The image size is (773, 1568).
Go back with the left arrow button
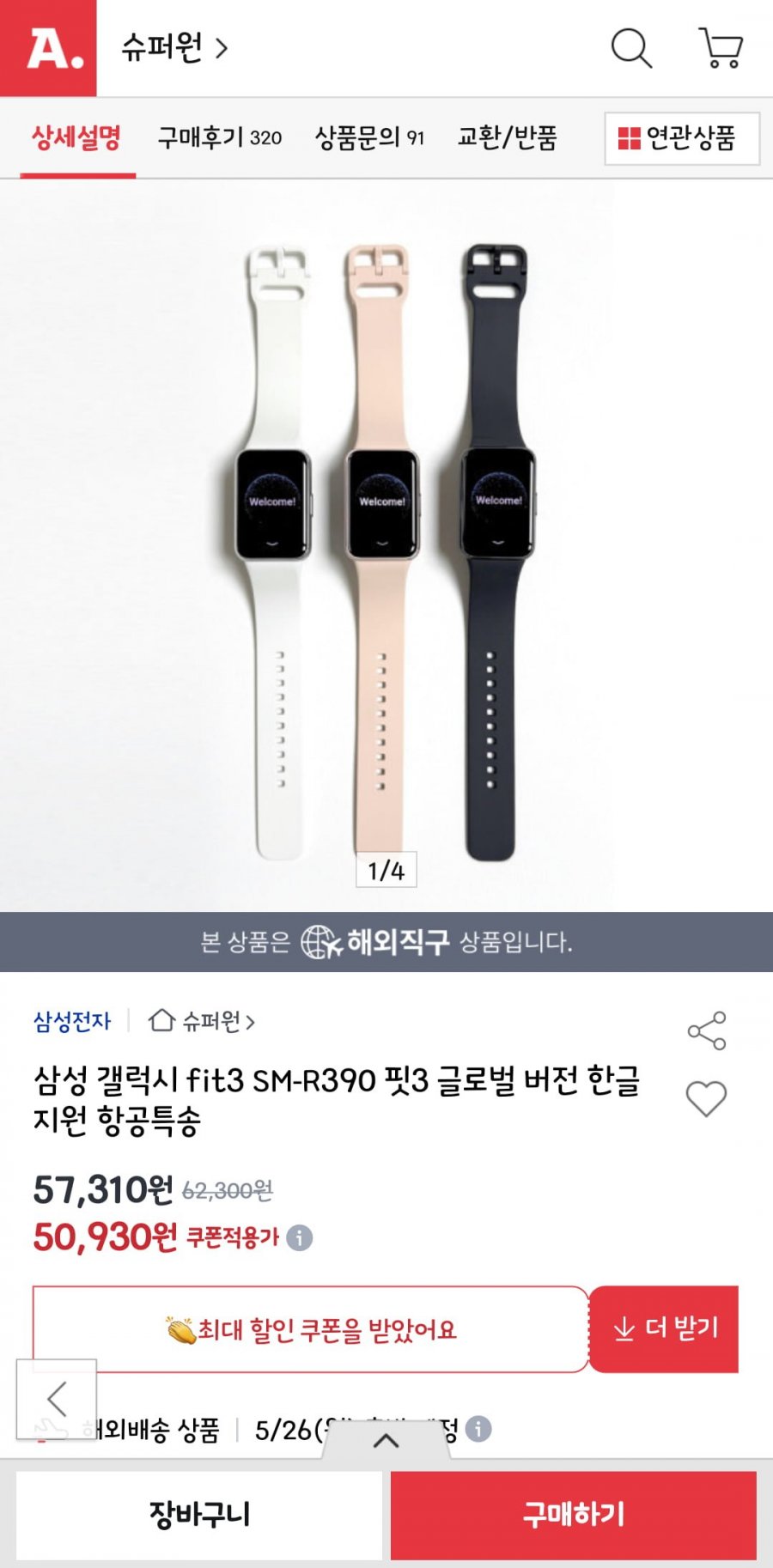(x=57, y=1400)
